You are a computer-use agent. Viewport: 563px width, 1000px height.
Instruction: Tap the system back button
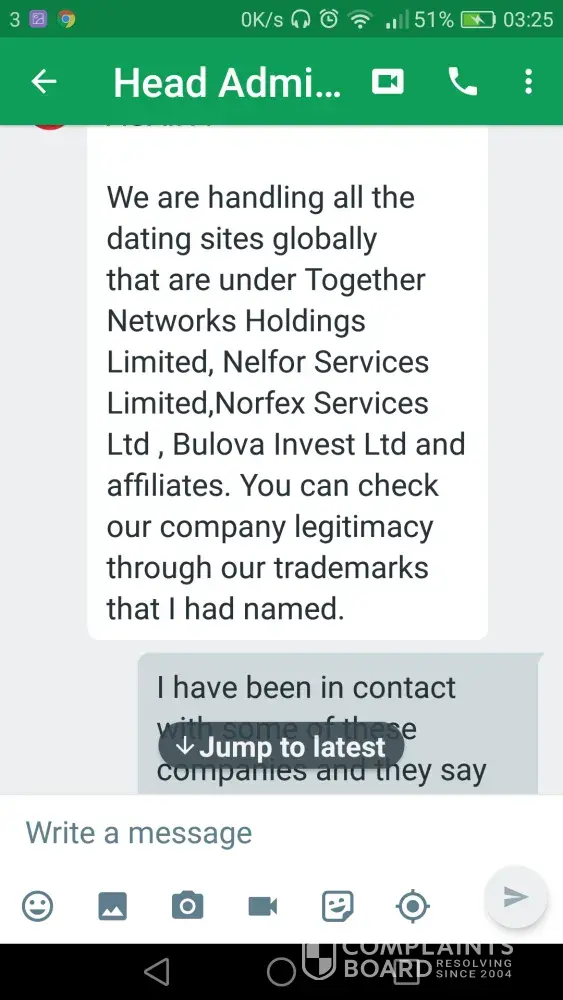click(157, 971)
